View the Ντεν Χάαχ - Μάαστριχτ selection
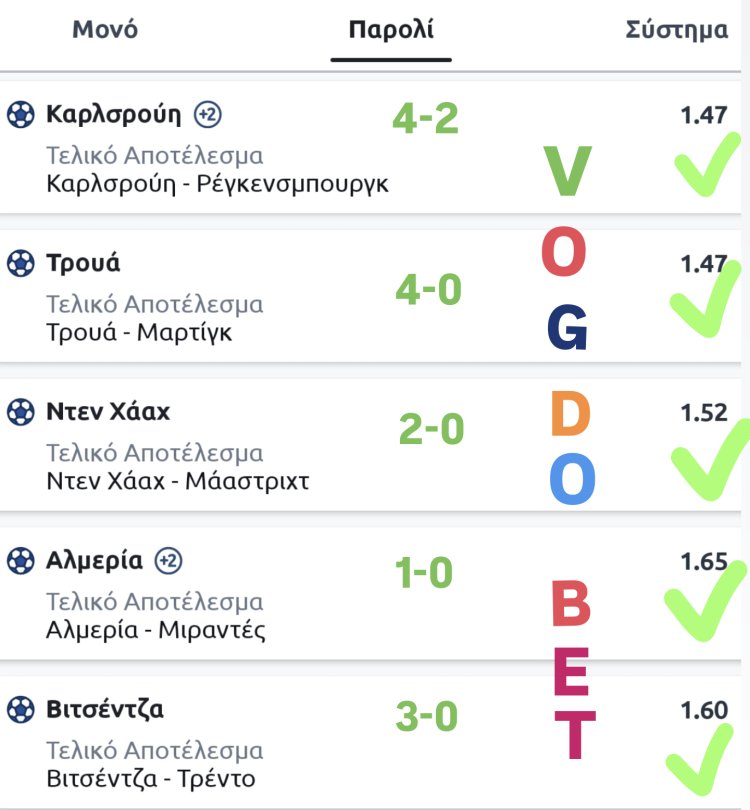This screenshot has height=810, width=750. point(178,481)
